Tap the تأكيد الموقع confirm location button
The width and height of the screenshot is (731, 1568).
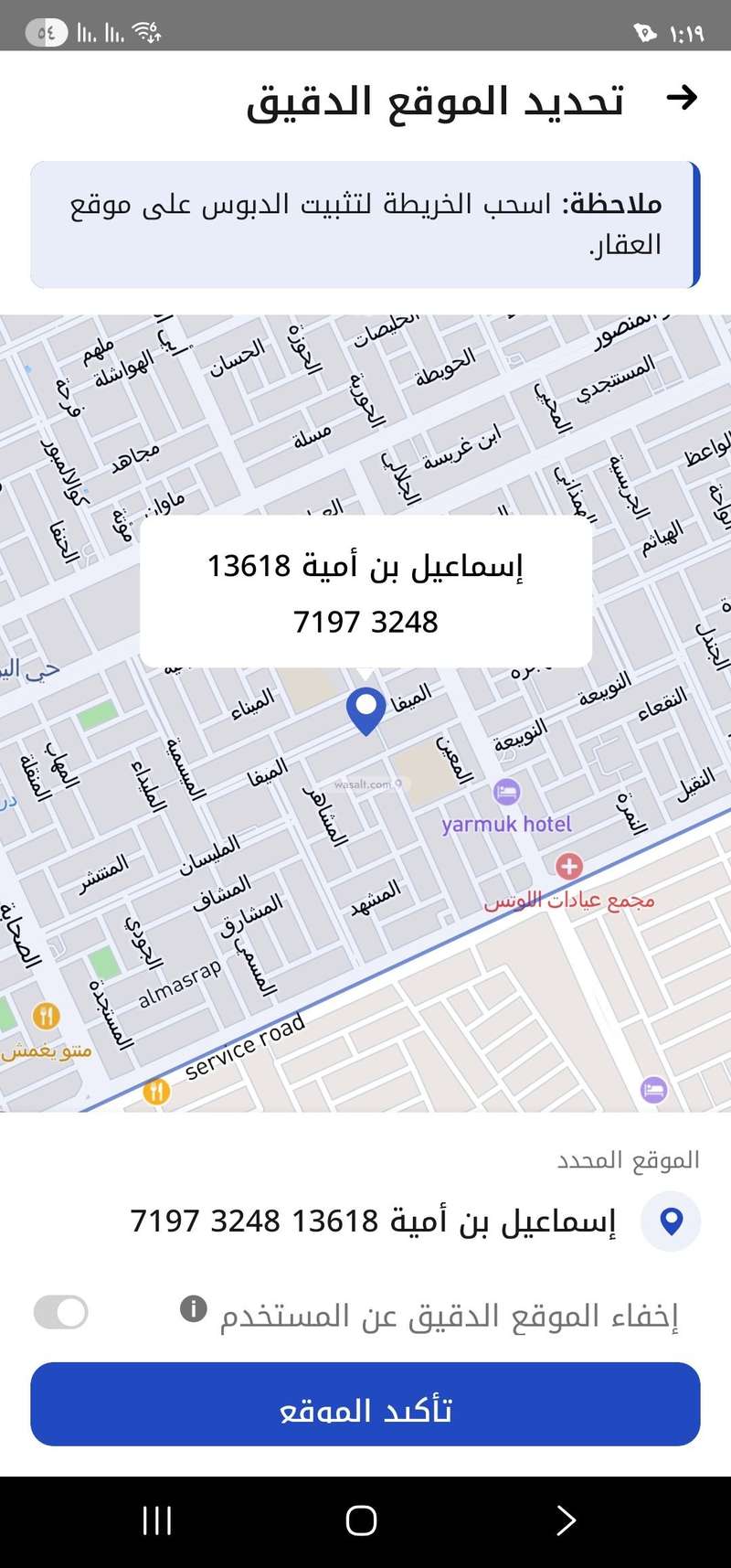tap(365, 1403)
